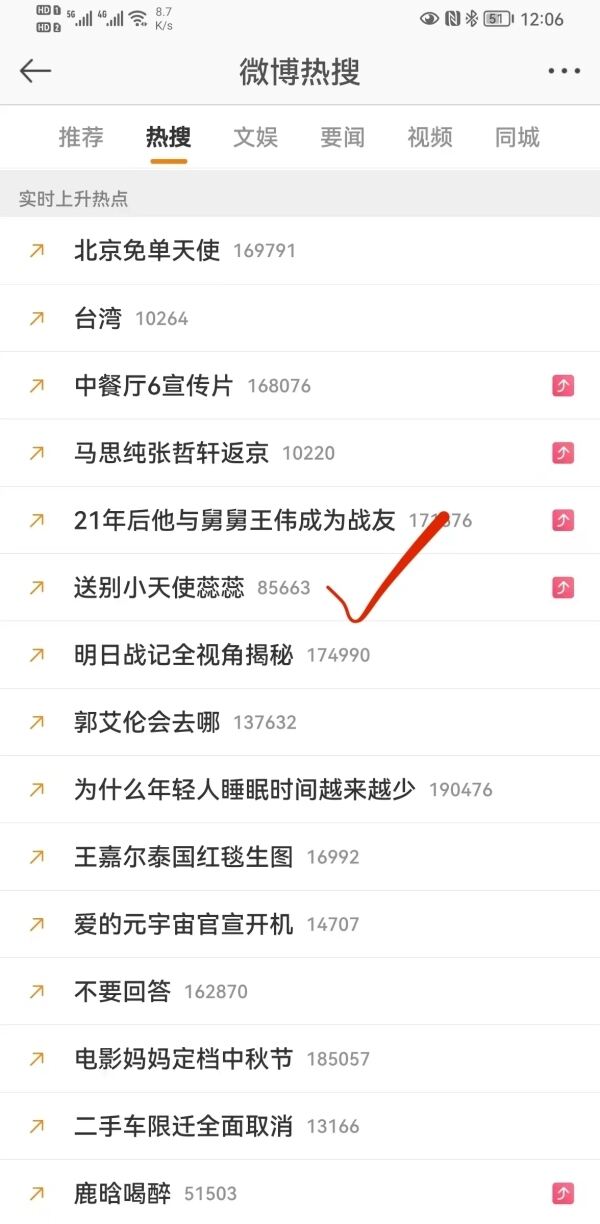Image resolution: width=600 pixels, height=1224 pixels.
Task: Open 为什么年轻人睡眠时间越来越少 topic
Action: [x=244, y=789]
